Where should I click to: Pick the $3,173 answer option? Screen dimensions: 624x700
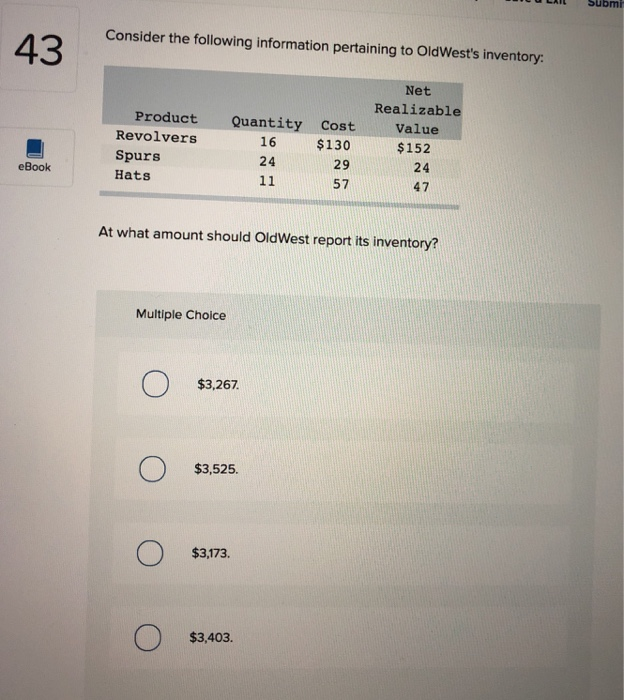152,552
